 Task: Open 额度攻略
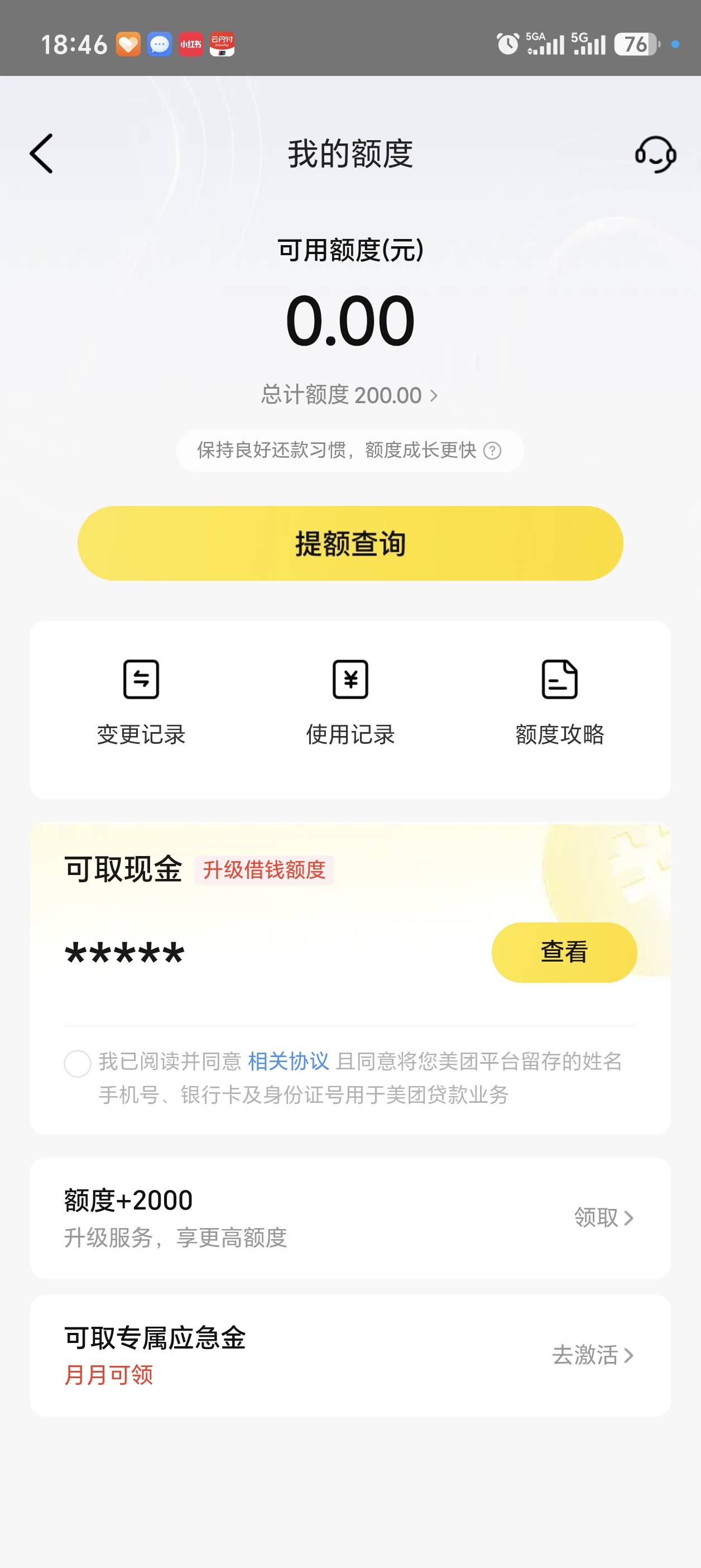click(x=560, y=703)
